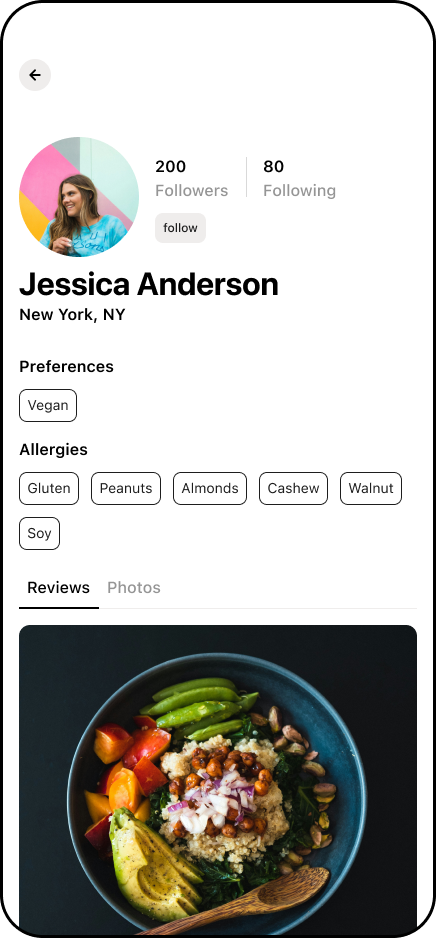Screen dimensions: 436x938
Task: Tap the Gluten allergy chip
Action: click(x=49, y=489)
